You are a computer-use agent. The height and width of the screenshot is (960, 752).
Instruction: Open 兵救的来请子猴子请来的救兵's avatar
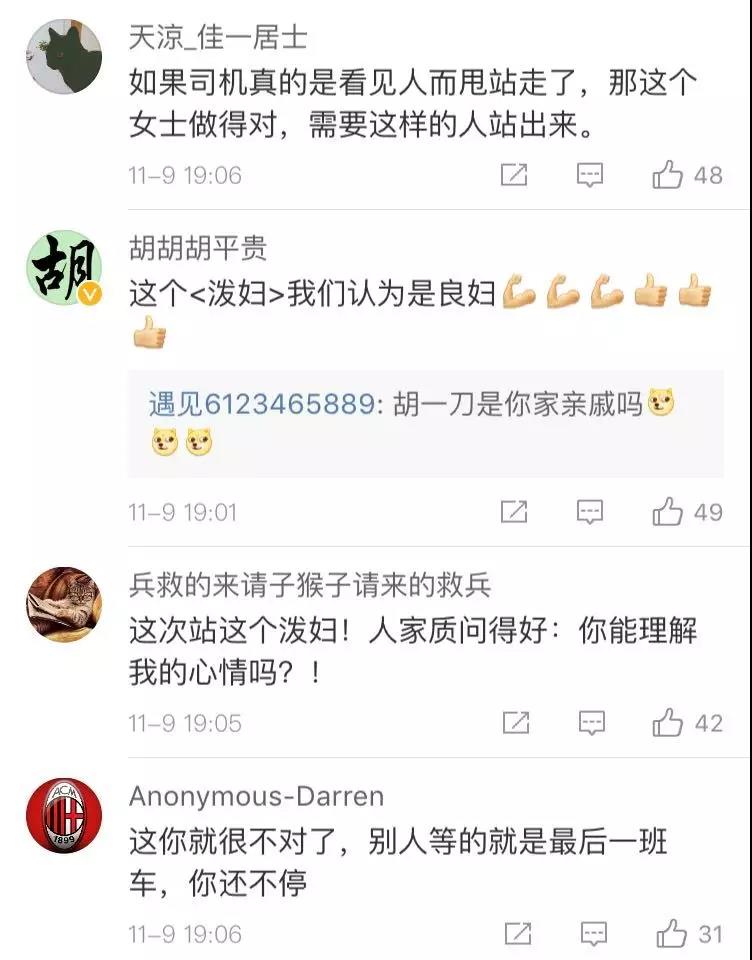pos(64,604)
